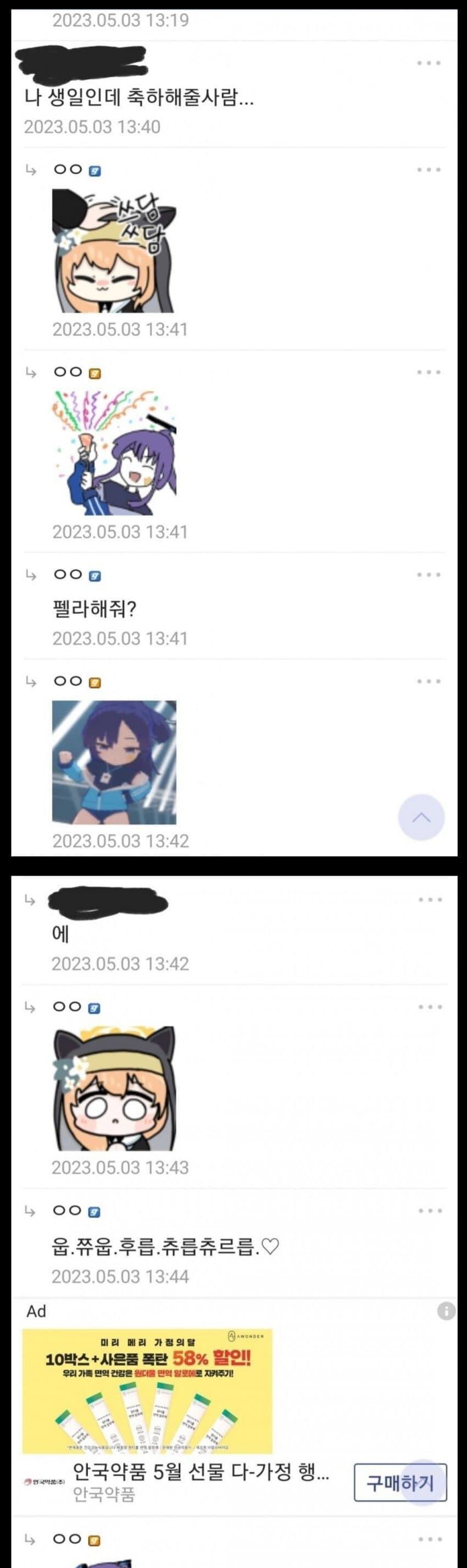
Task: Open the overflow menu for the party popper sticker reply
Action: tap(429, 372)
